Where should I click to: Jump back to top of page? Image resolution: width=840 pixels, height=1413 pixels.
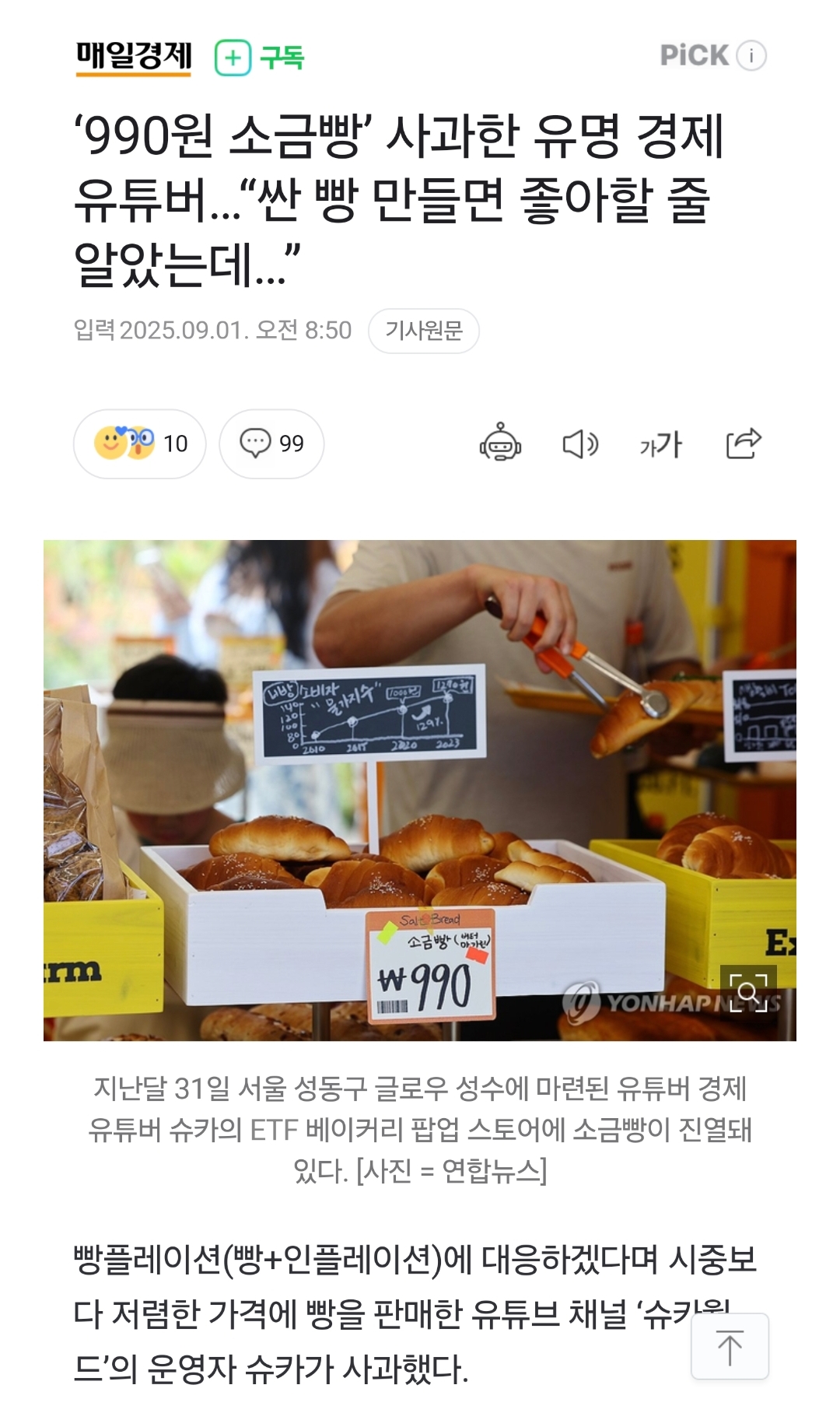click(730, 1348)
